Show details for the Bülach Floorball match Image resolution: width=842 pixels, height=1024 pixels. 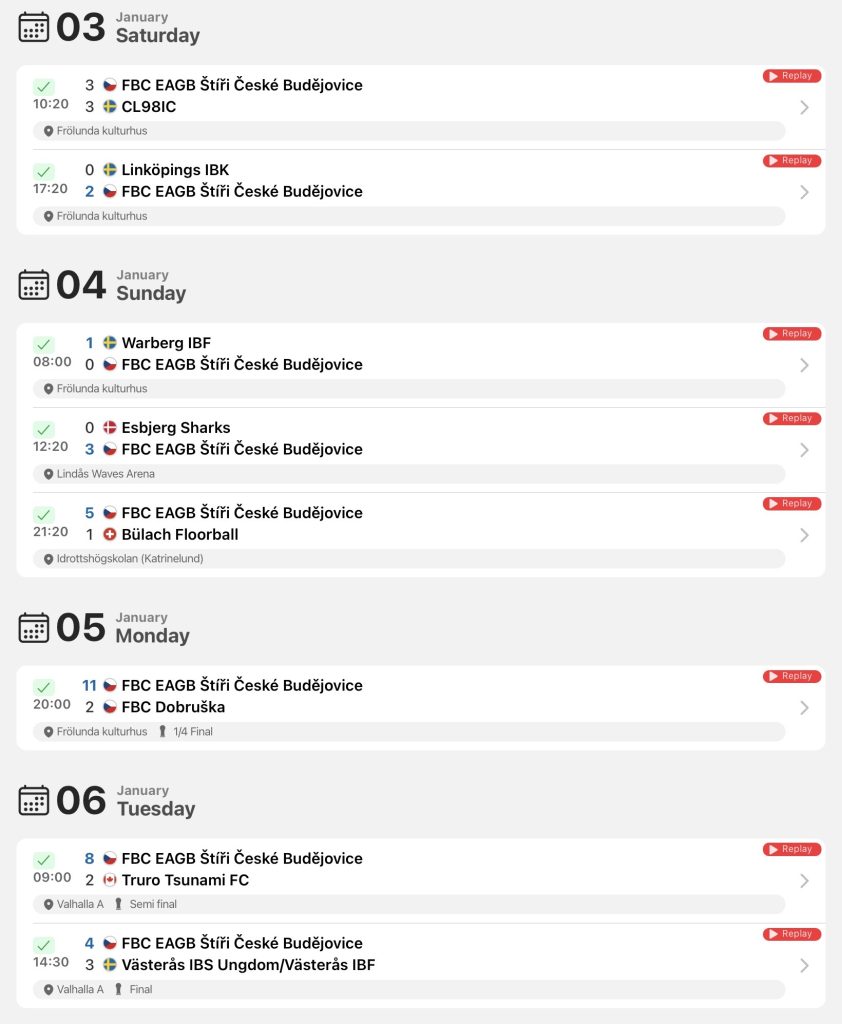(x=805, y=535)
